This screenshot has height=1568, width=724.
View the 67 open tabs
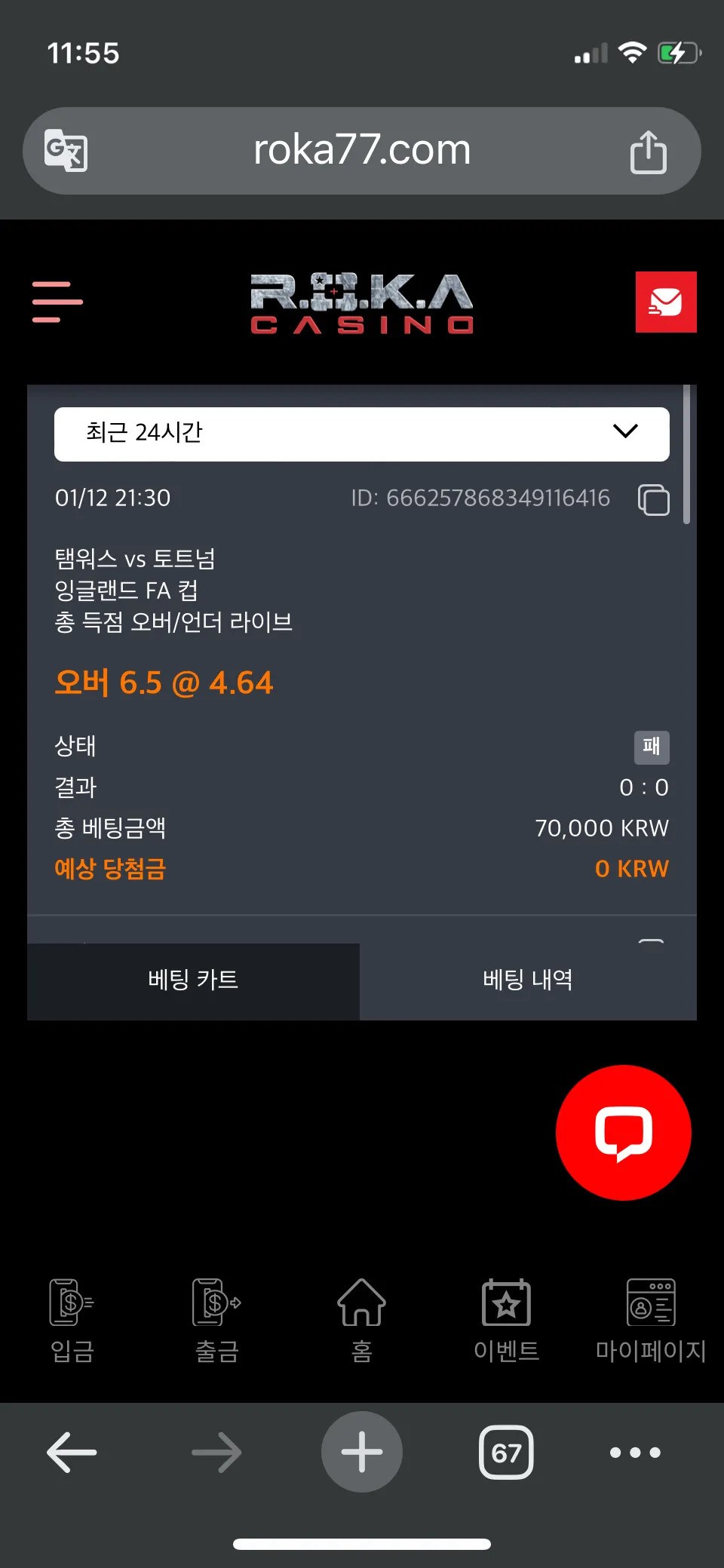click(x=506, y=1452)
